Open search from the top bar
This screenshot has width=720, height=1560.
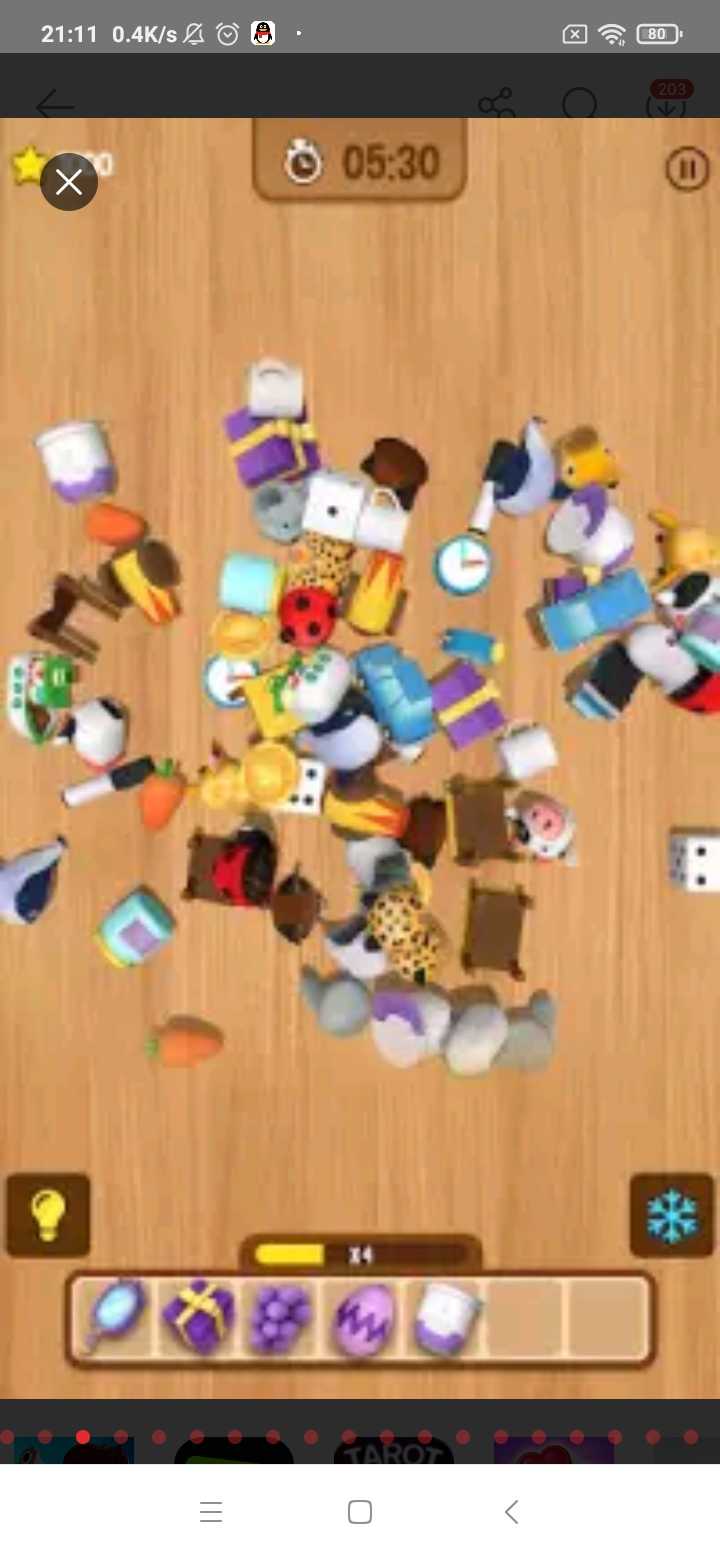point(580,104)
